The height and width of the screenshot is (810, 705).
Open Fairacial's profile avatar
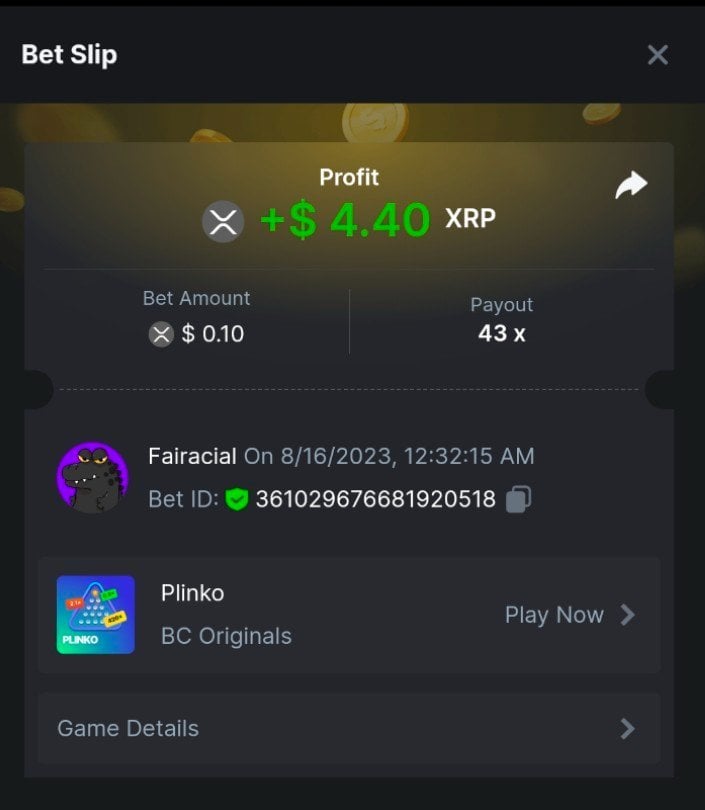[x=92, y=478]
